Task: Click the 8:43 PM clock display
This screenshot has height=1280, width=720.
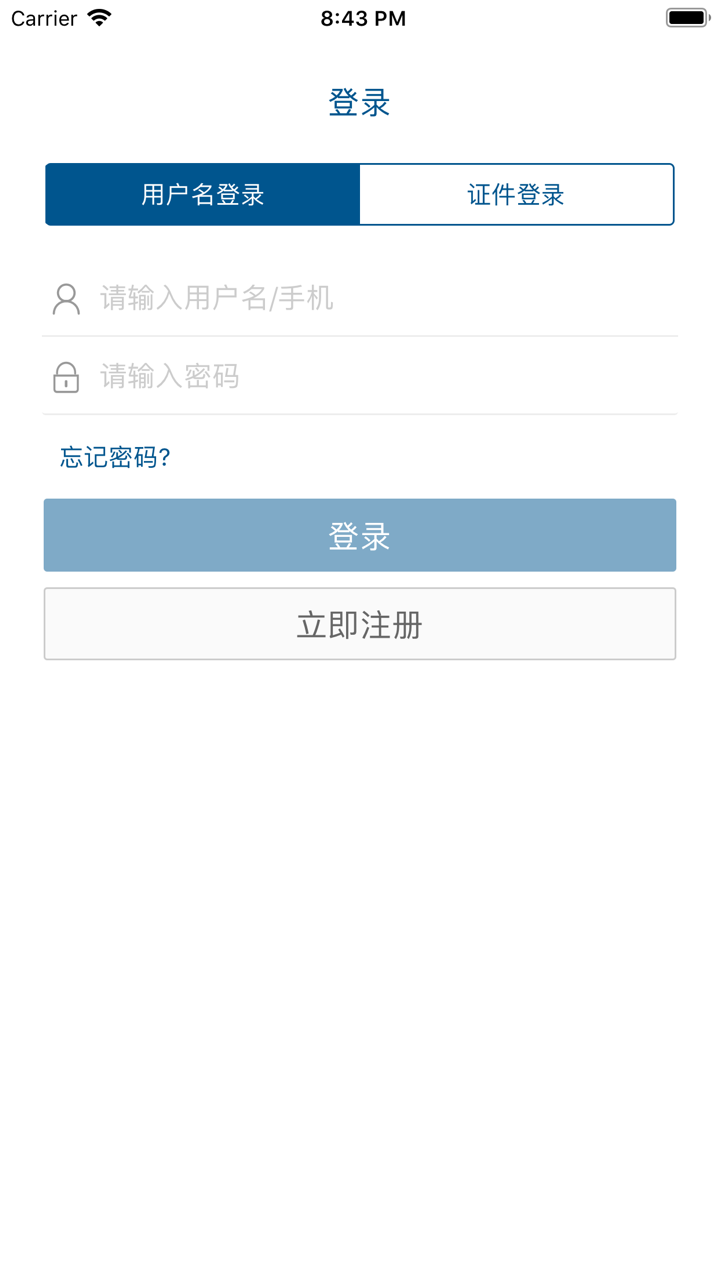Action: (361, 17)
